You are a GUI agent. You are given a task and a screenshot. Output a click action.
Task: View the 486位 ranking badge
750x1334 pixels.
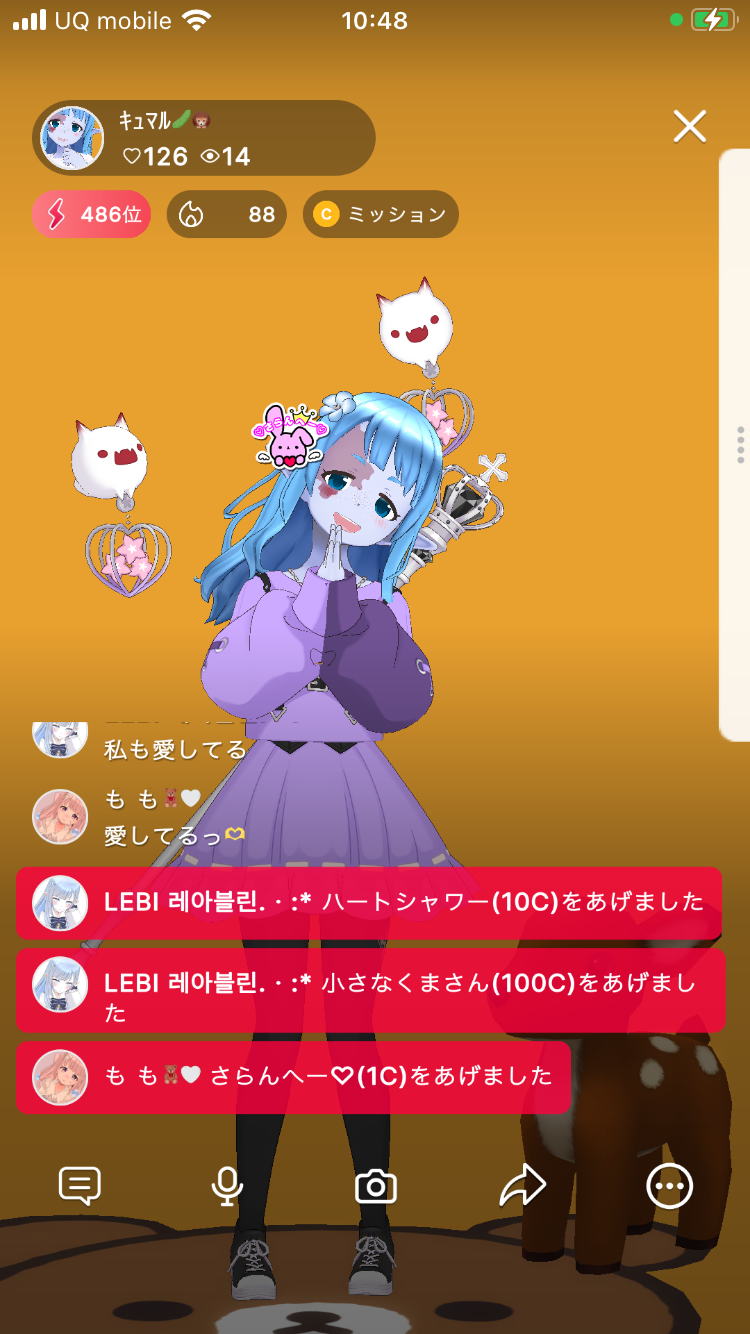91,215
